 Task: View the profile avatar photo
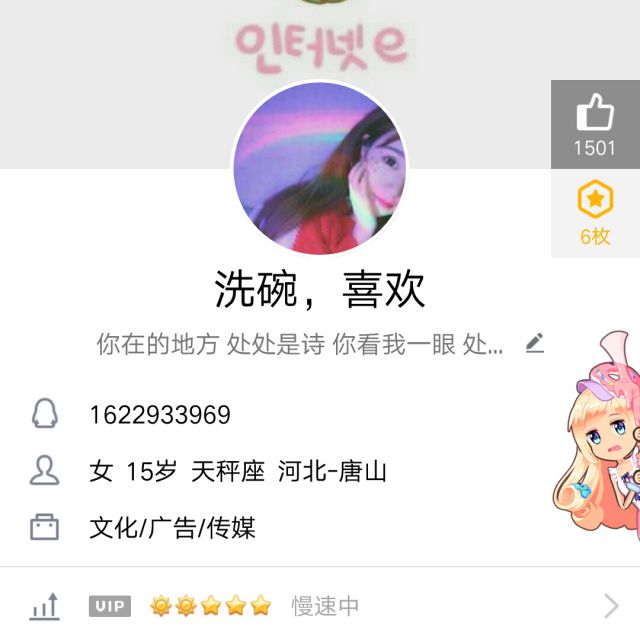[320, 168]
